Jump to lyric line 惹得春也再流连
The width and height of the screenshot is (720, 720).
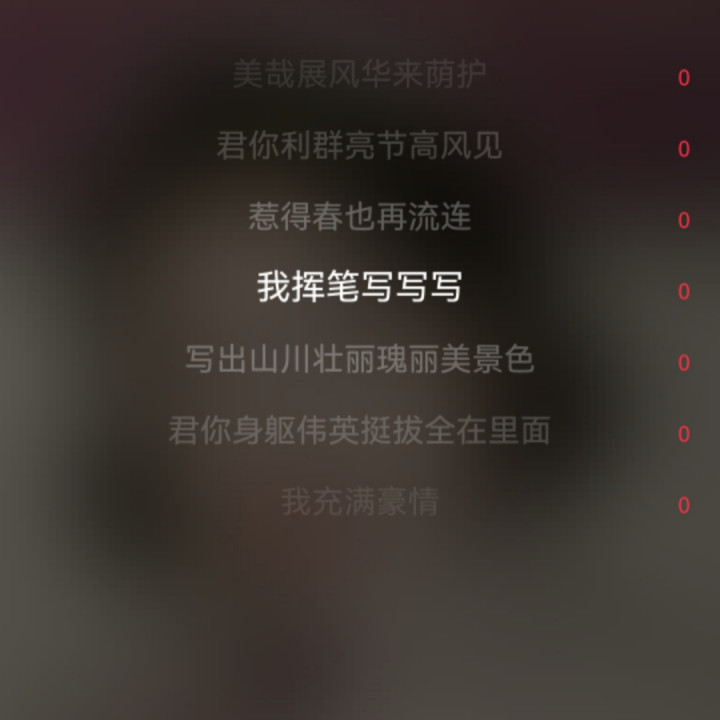click(359, 217)
